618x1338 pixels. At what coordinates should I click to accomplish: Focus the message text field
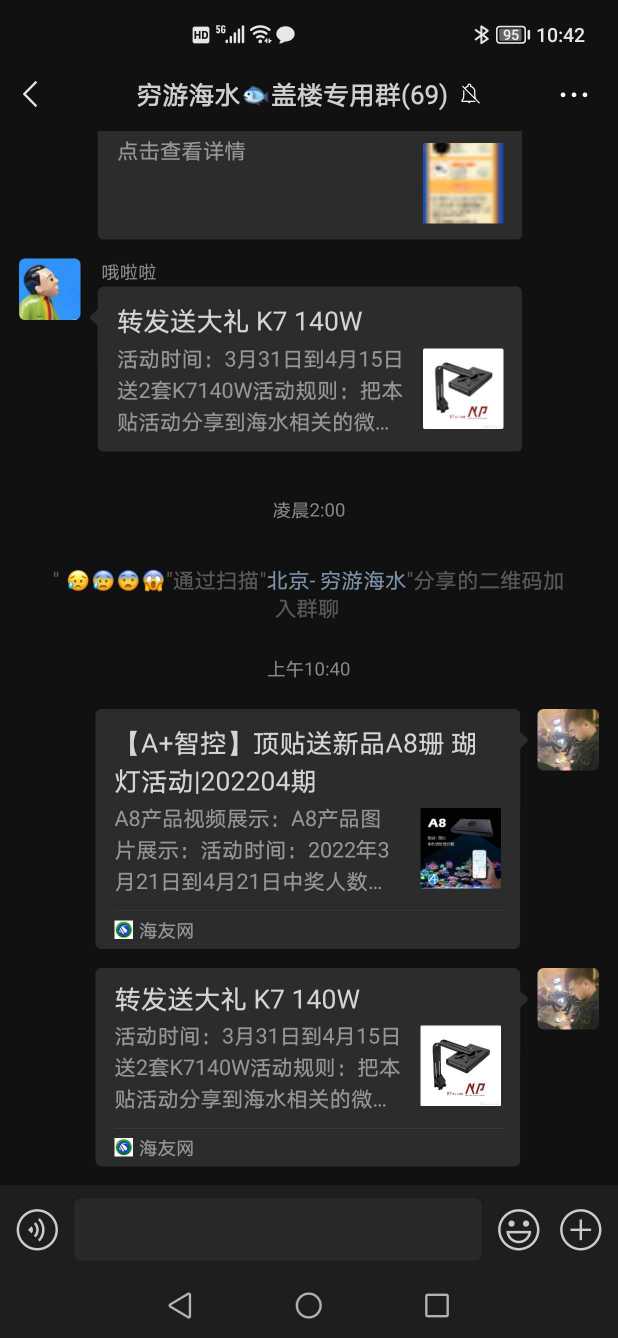coord(278,1229)
